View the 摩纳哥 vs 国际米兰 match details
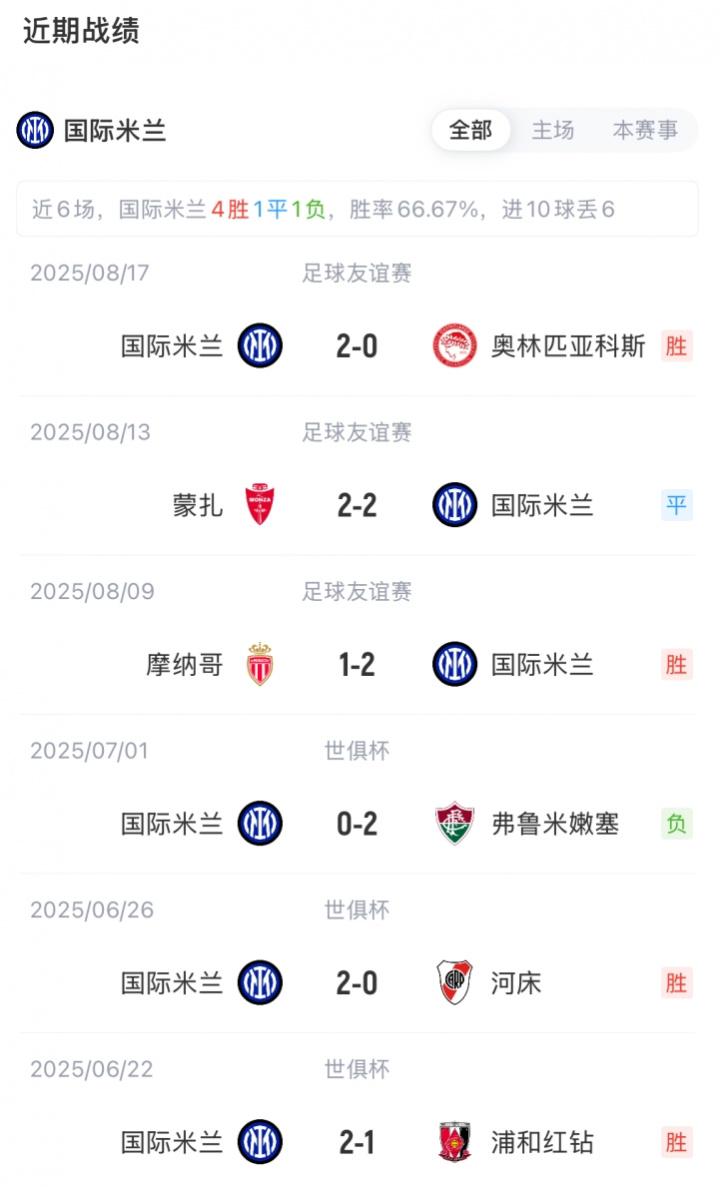Viewport: 720px width, 1187px height. [x=357, y=664]
